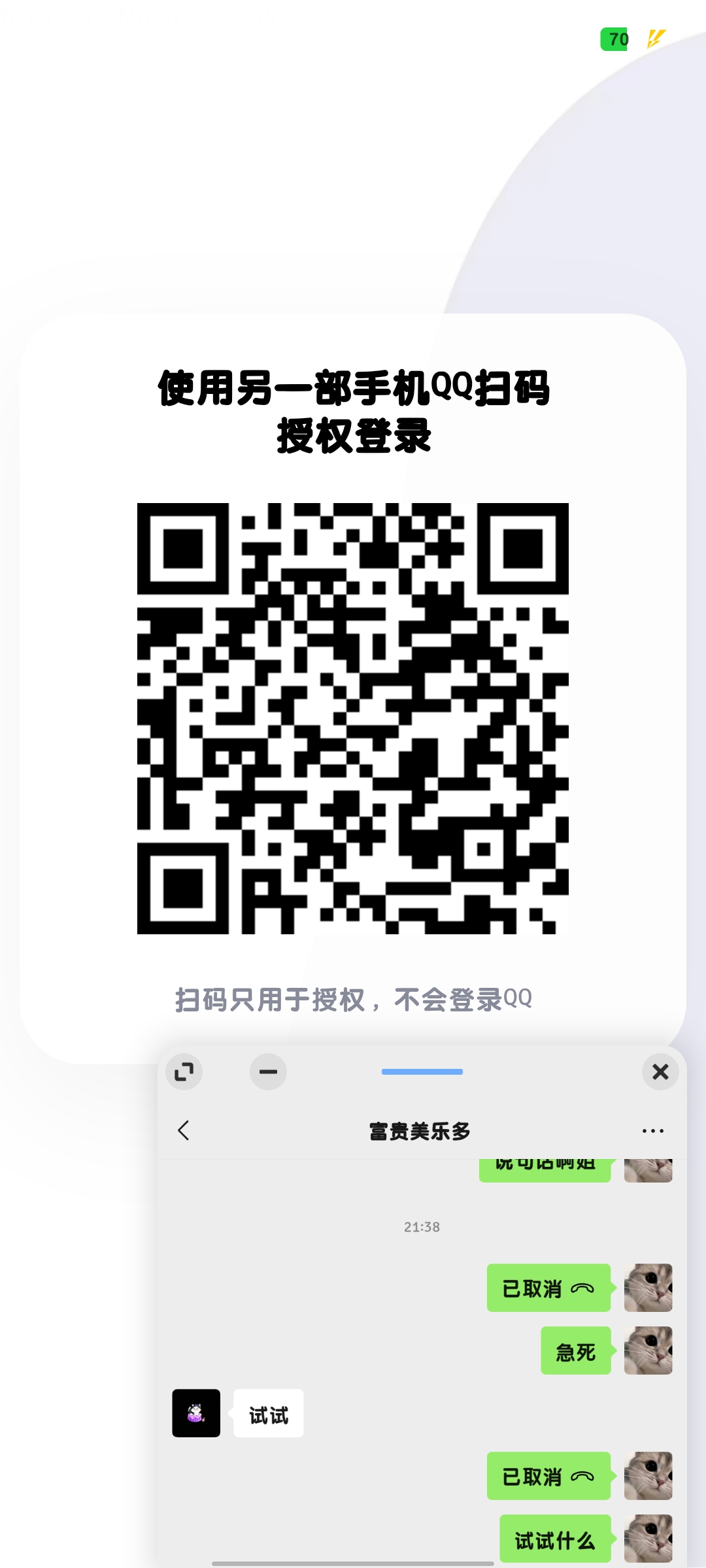Tap the first 已取消 call message
The height and width of the screenshot is (1568, 706).
(x=548, y=1288)
